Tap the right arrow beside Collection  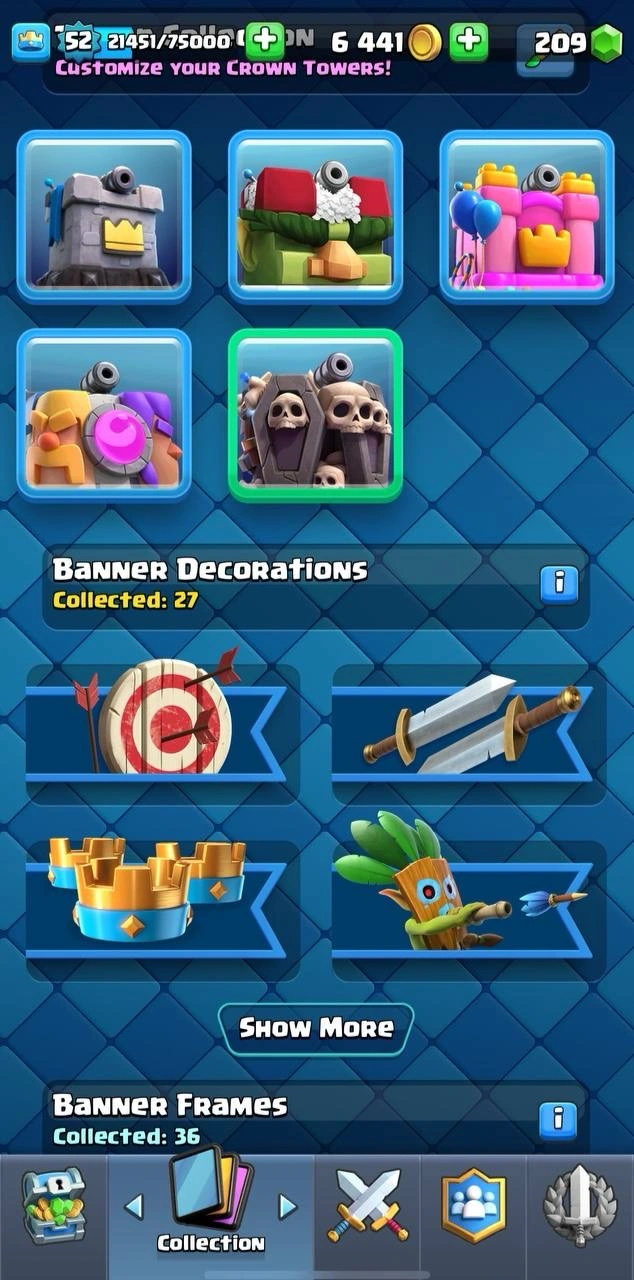(288, 1207)
